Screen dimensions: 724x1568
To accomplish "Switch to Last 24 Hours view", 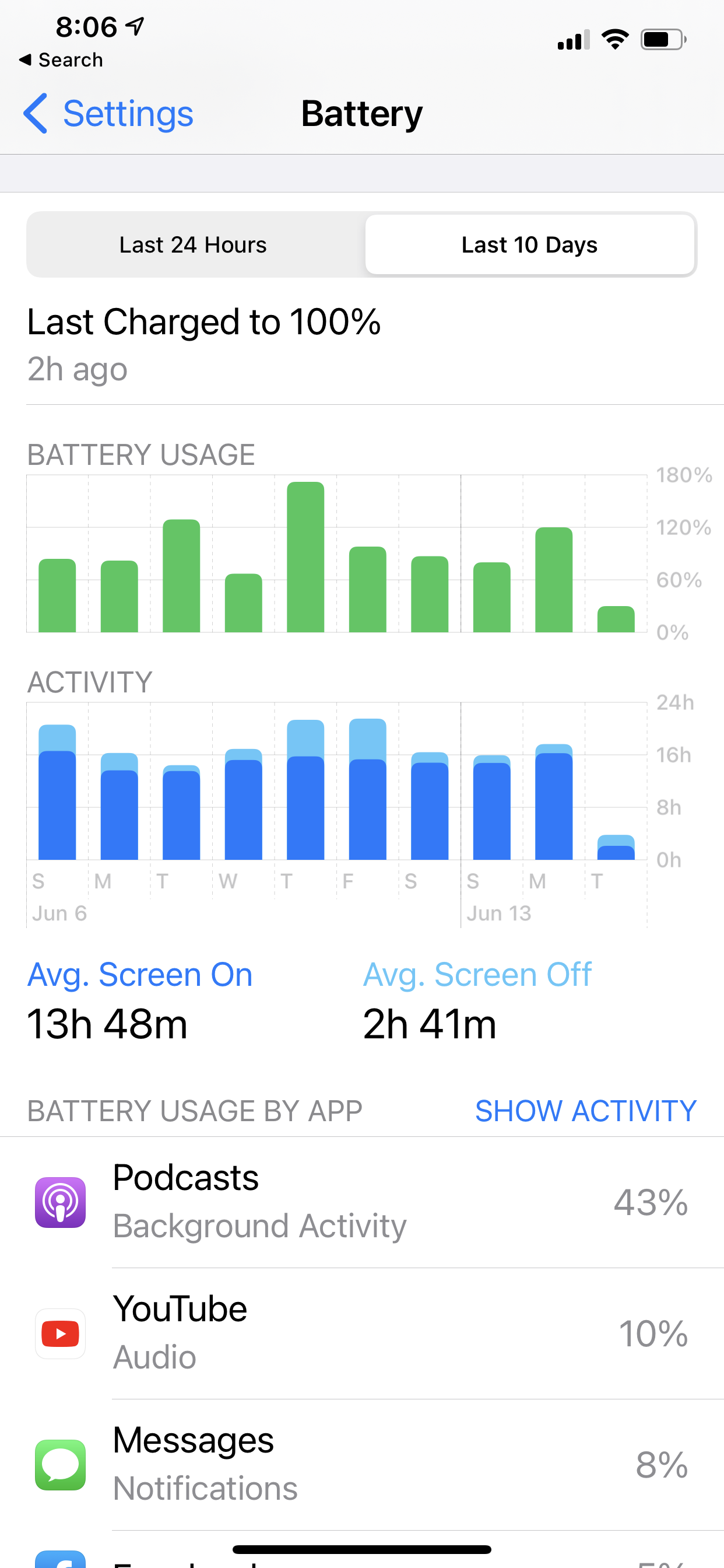I will click(193, 244).
